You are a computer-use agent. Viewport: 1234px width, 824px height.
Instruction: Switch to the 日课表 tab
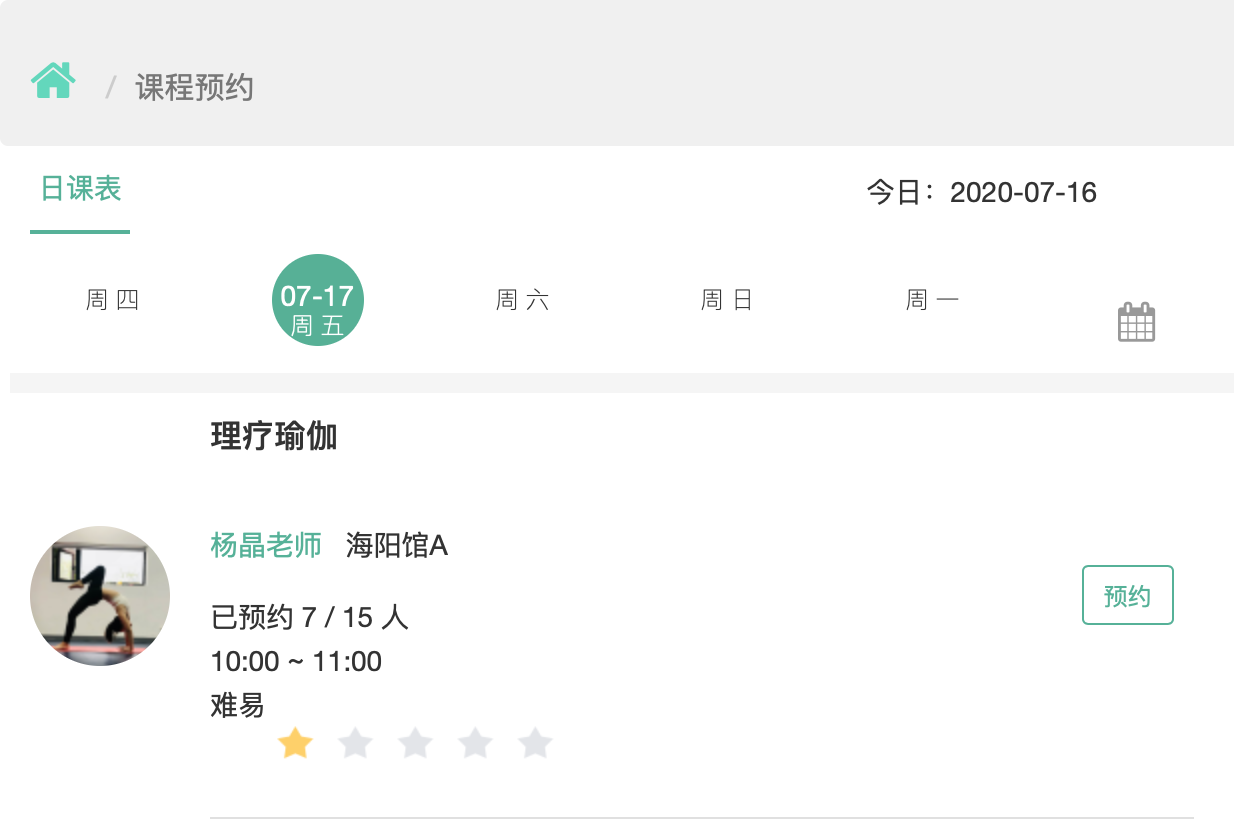tap(80, 189)
